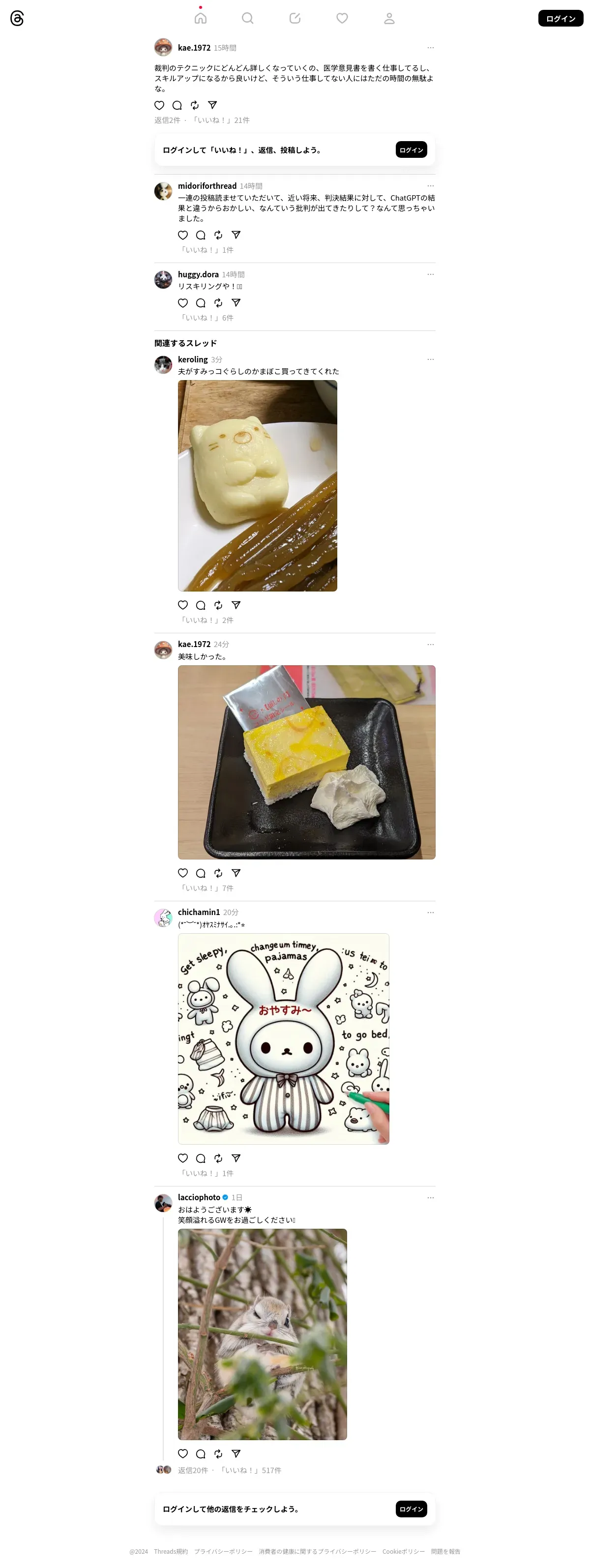
Task: Share keroling's かまぼこ post
Action: point(236,605)
